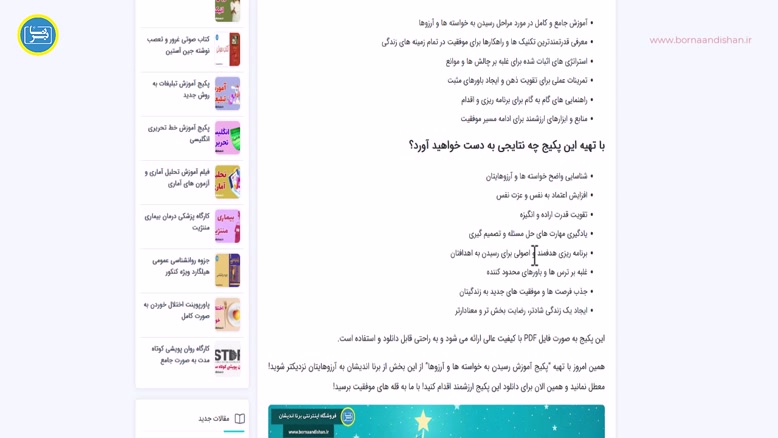
Task: Open کارگاه پزشکی درمان بیماری منتژیت
Action: (178, 221)
